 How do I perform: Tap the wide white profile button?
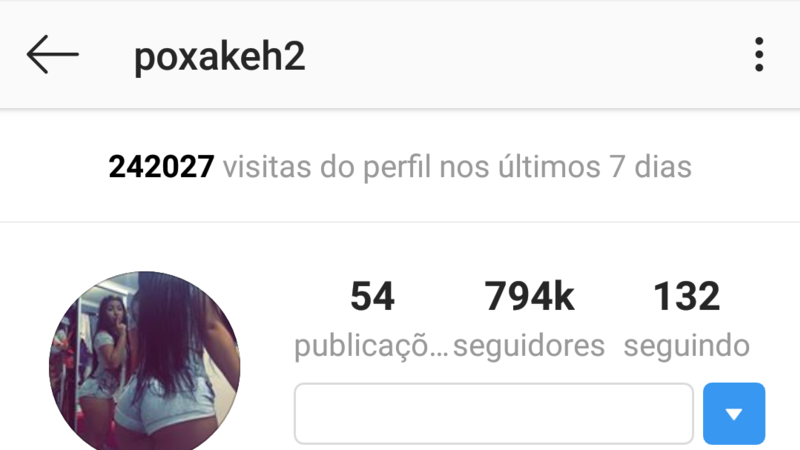tap(494, 413)
